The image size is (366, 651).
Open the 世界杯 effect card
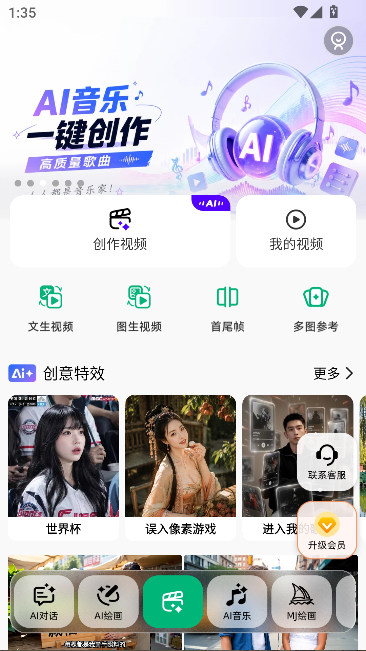tap(63, 467)
